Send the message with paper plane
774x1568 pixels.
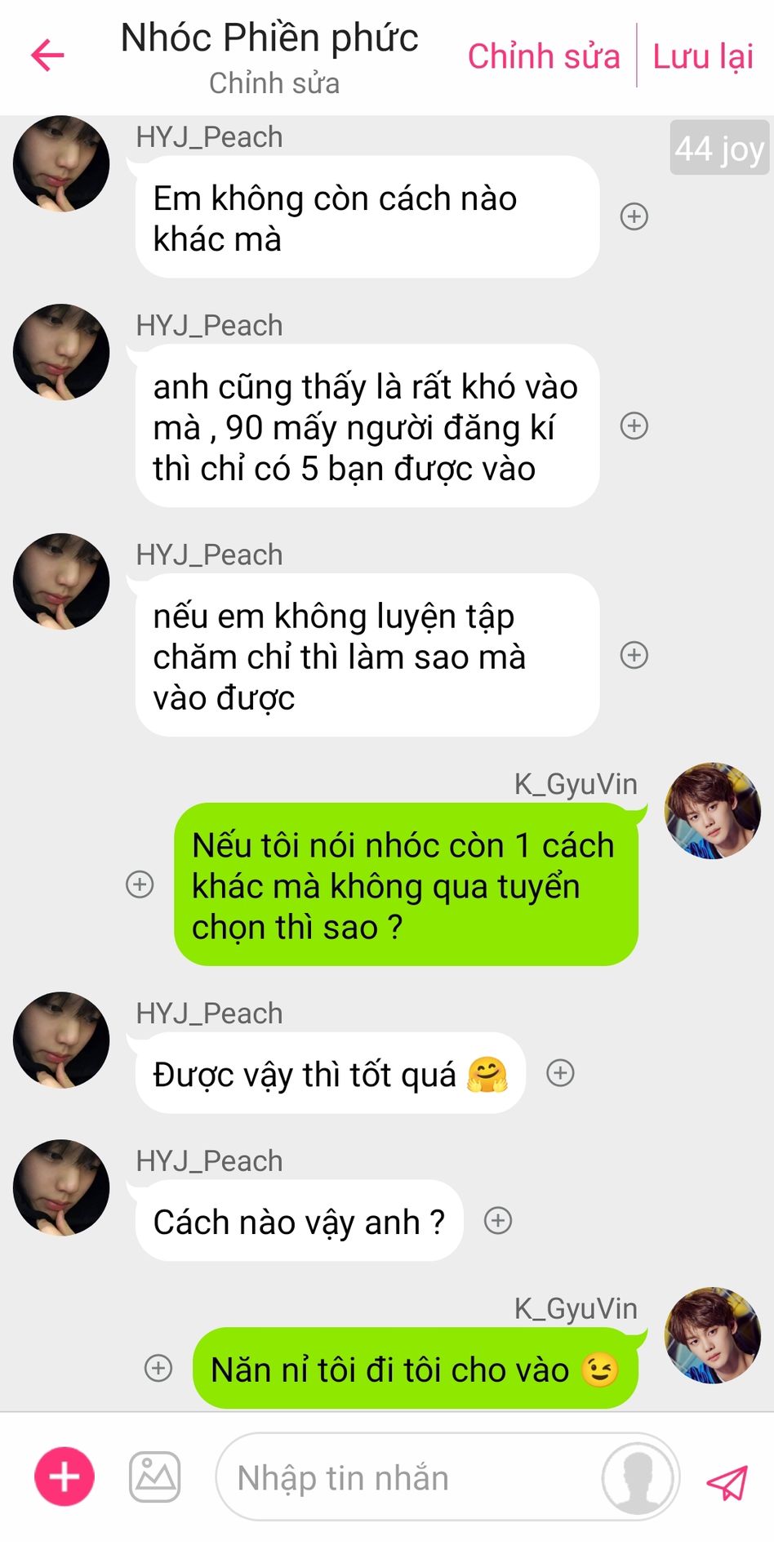[727, 1482]
